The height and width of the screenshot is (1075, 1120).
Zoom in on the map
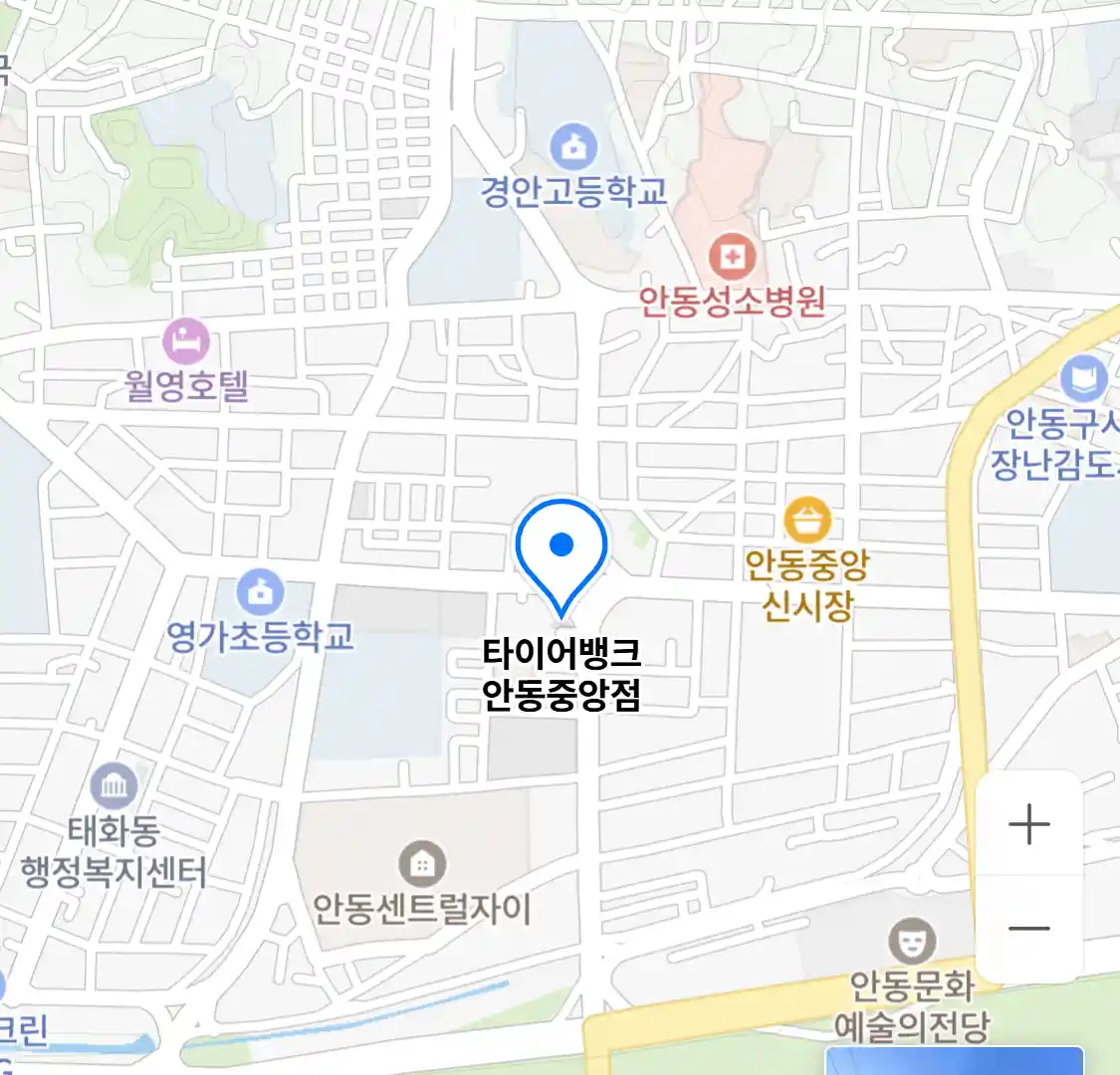click(x=1028, y=824)
